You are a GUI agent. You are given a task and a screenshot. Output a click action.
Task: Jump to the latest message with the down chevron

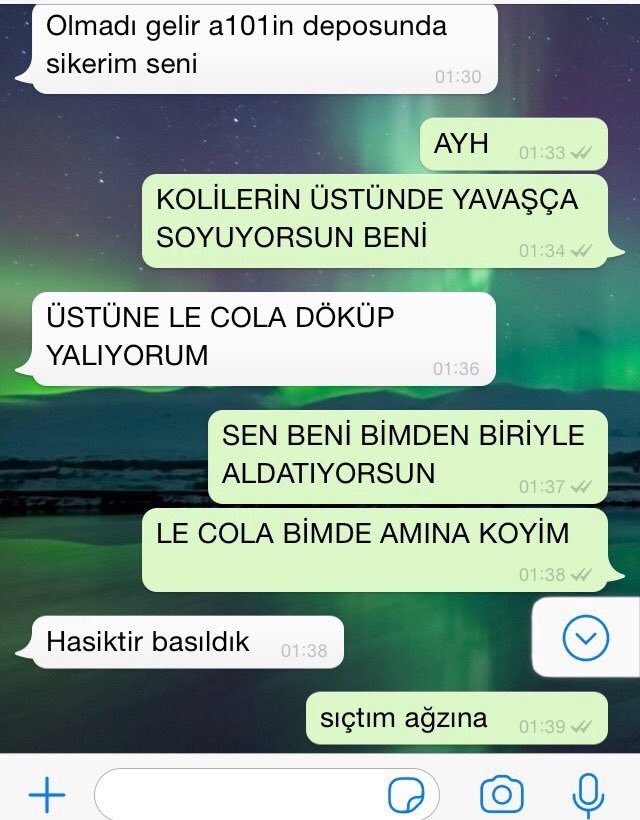(586, 638)
